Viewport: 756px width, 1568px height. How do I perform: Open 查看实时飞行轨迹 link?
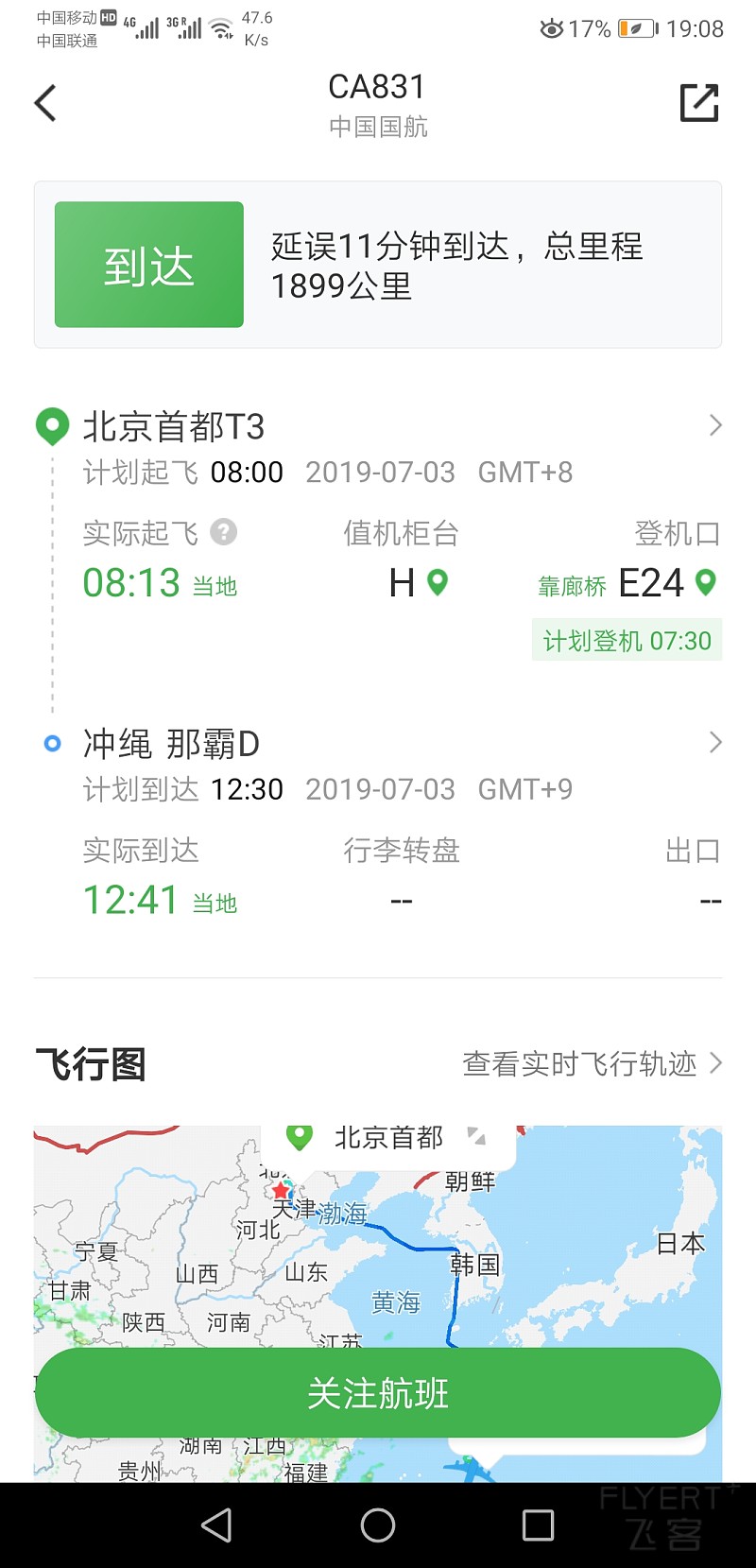pyautogui.click(x=592, y=1064)
